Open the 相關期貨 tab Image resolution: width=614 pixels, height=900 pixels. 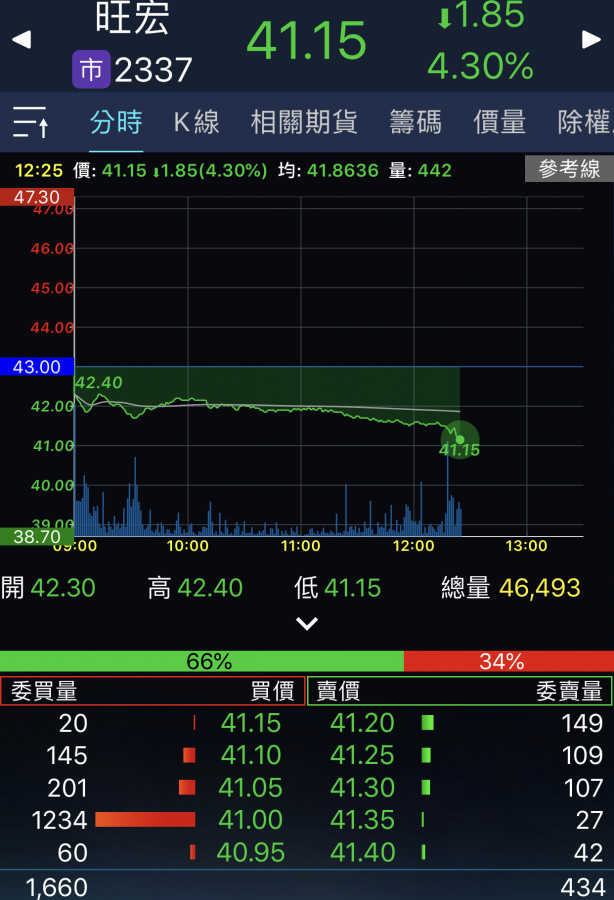point(304,122)
